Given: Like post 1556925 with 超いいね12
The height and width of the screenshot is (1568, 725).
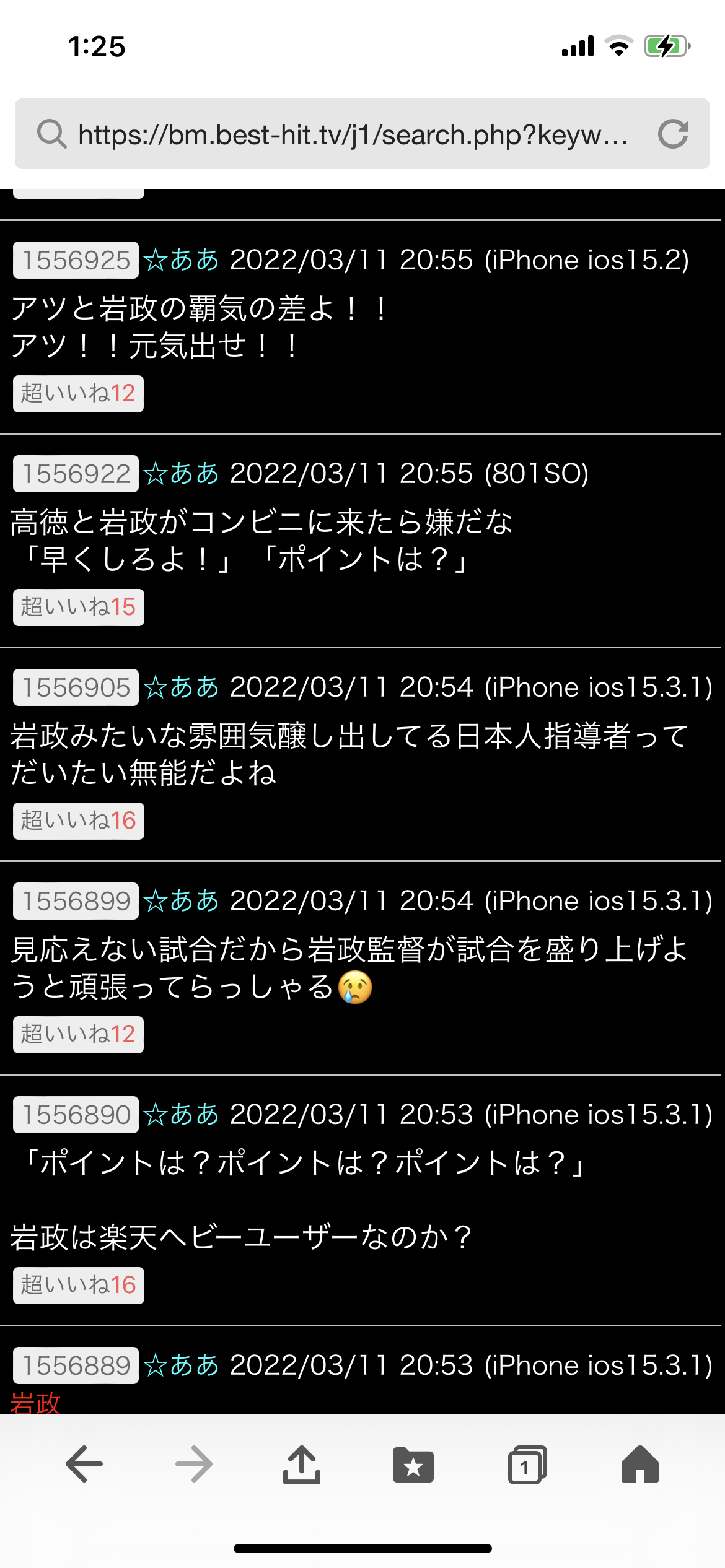Looking at the screenshot, I should click(79, 394).
